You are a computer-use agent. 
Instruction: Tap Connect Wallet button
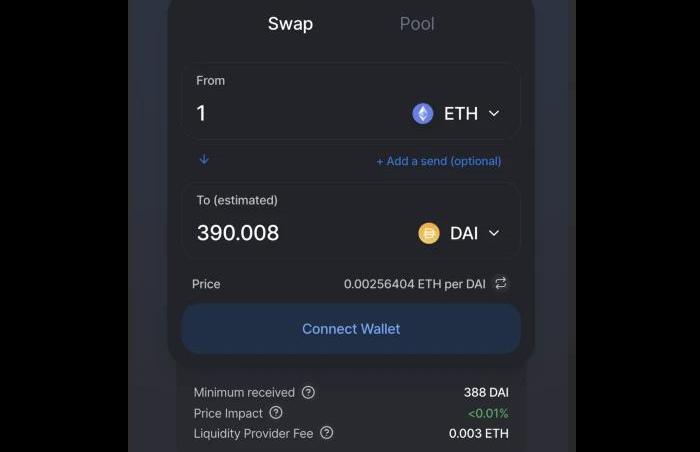tap(351, 329)
